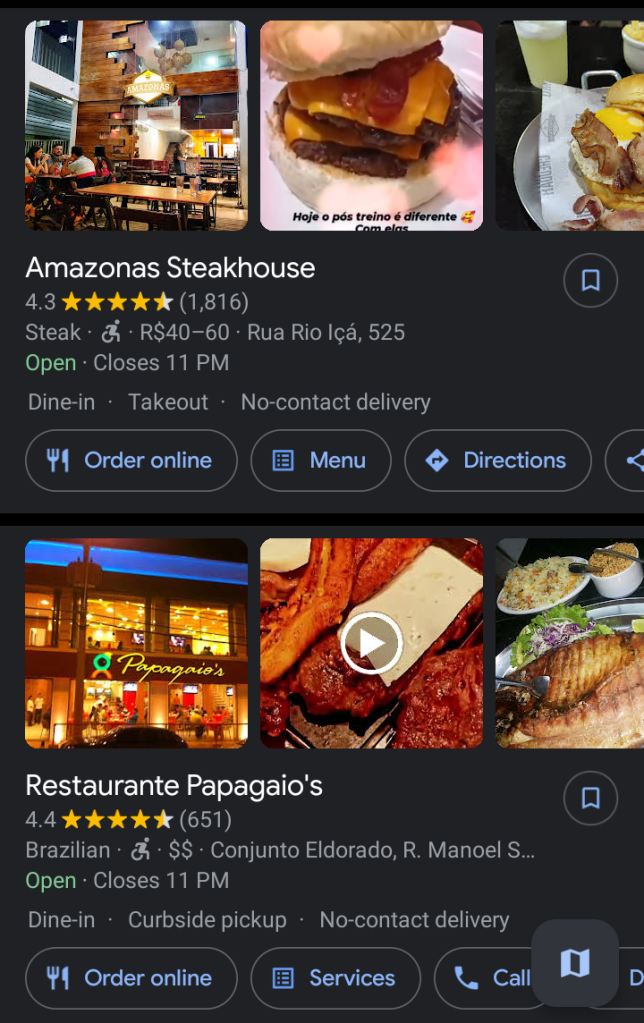Save Amazonas Steakhouse with the bookmark icon
Image resolution: width=644 pixels, height=1023 pixels.
pos(590,281)
